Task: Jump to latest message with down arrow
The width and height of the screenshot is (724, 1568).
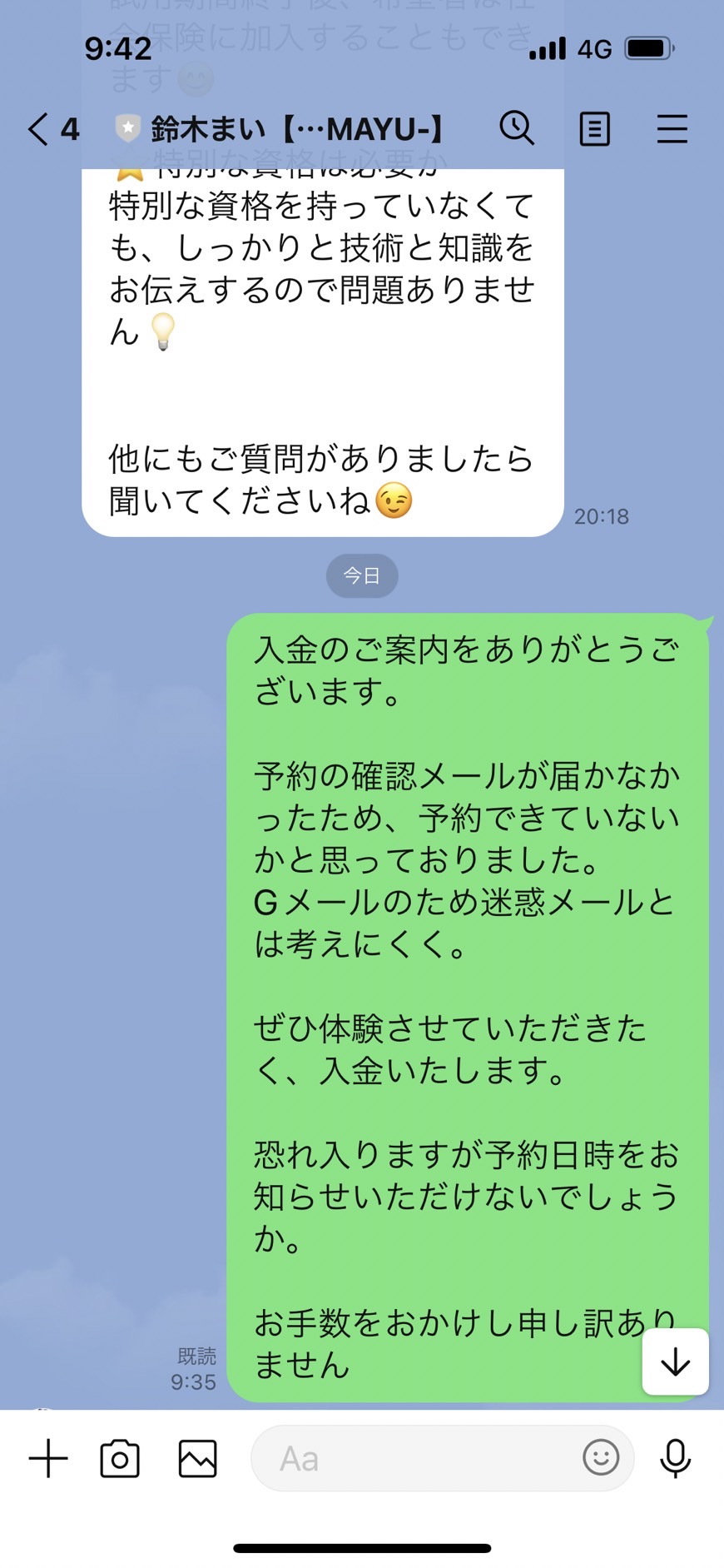Action: (x=675, y=1361)
